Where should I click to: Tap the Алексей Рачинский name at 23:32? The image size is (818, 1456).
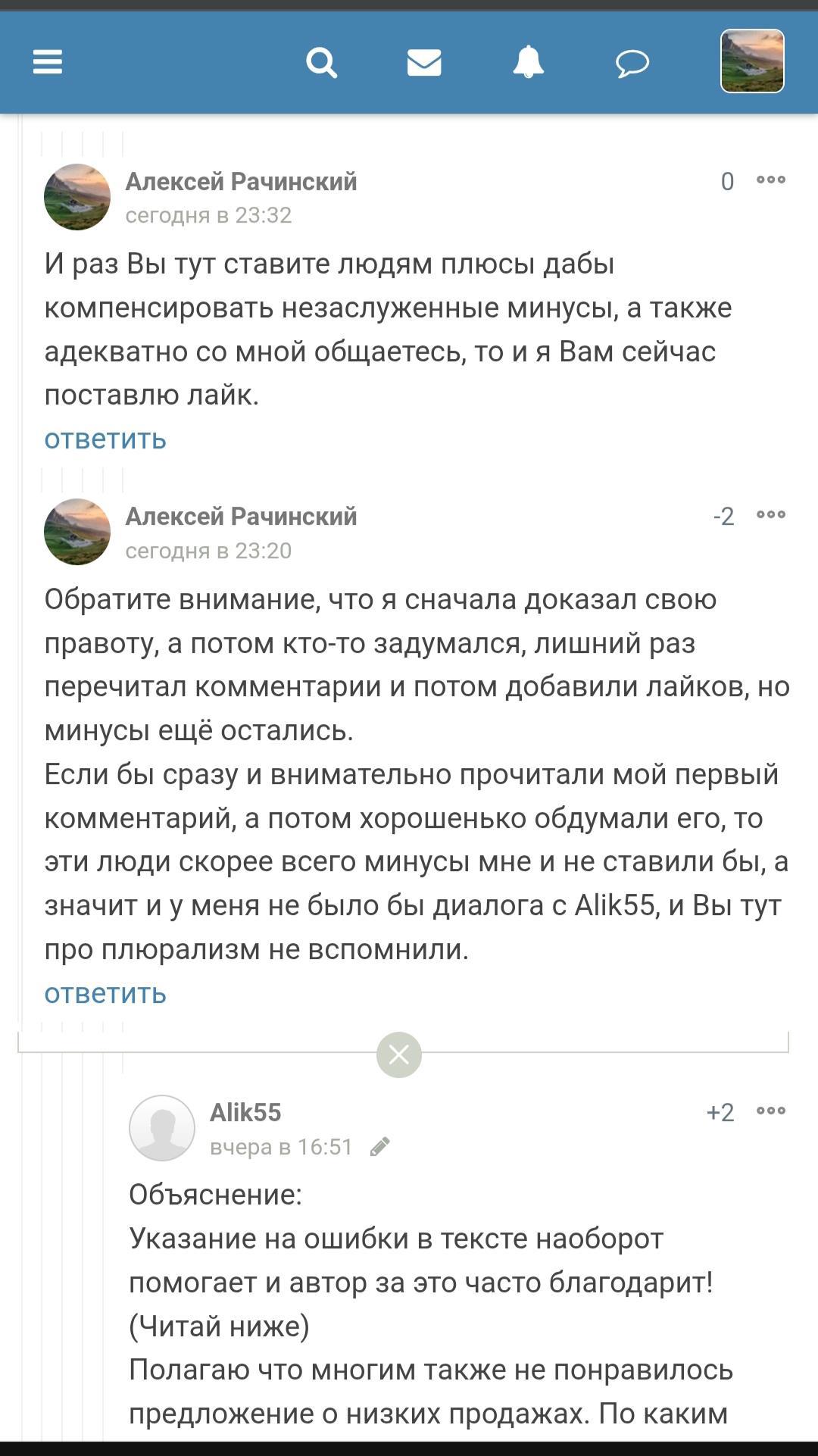coord(241,182)
